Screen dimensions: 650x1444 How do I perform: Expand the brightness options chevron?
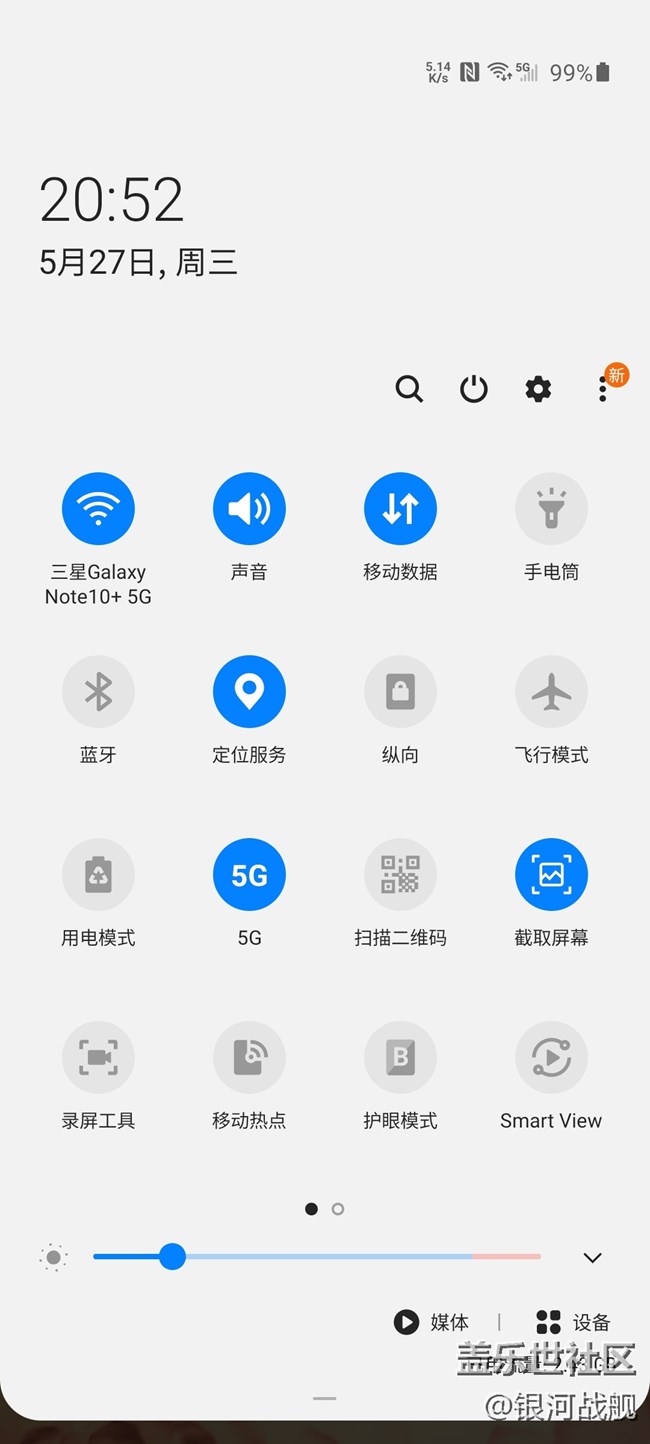click(x=592, y=1258)
